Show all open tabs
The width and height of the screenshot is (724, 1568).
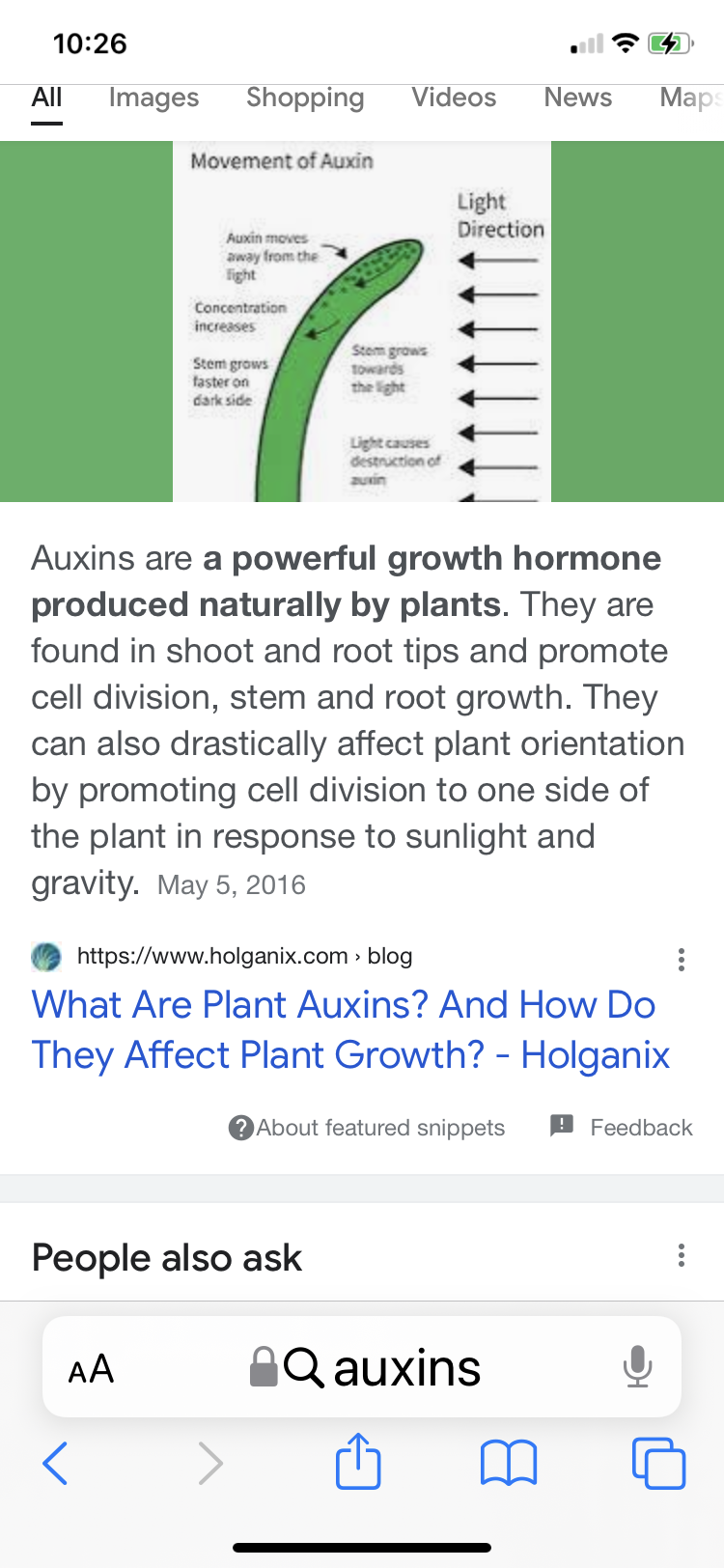point(658,1463)
